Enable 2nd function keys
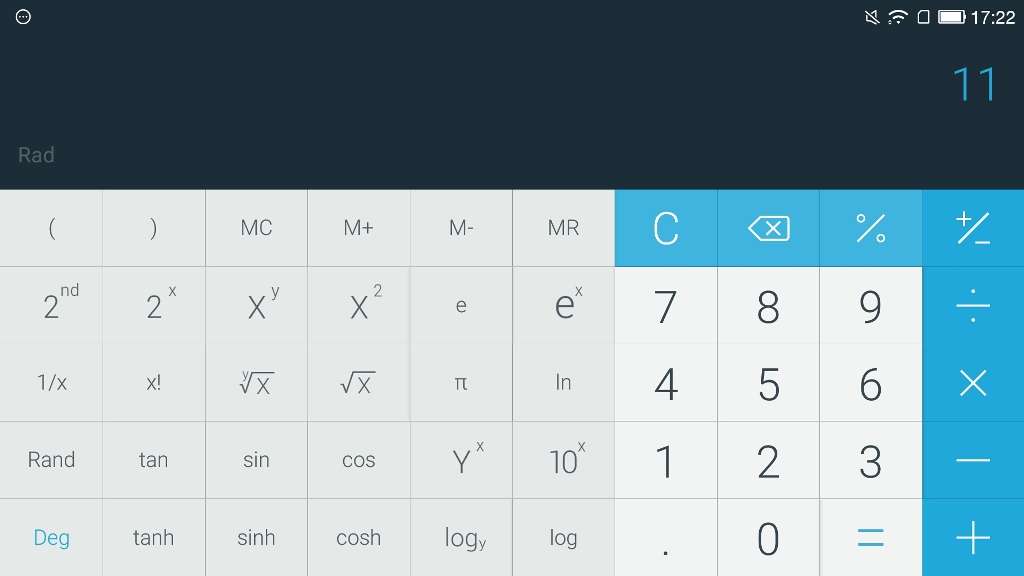This screenshot has width=1024, height=576. [51, 306]
